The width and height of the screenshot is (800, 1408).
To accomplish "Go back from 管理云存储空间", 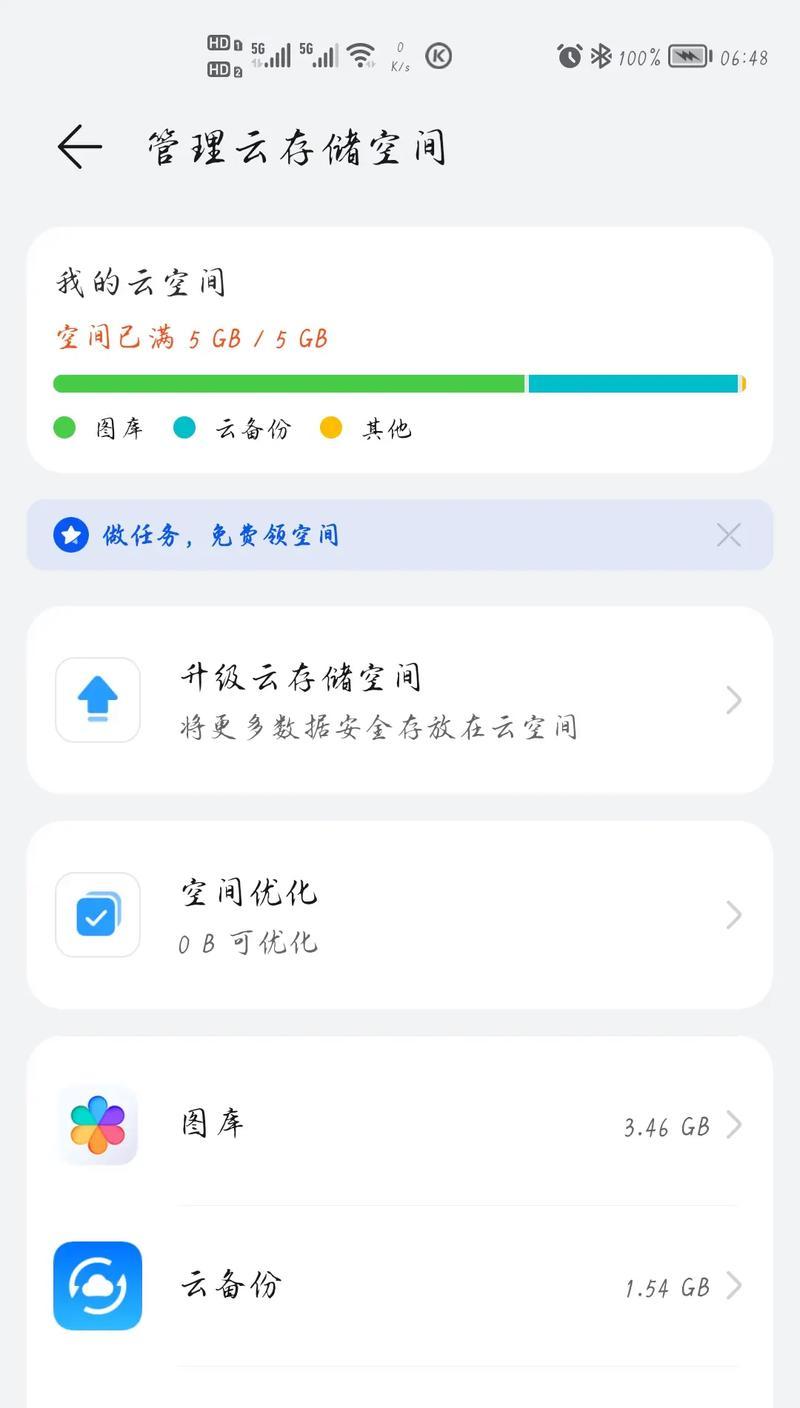I will pyautogui.click(x=80, y=148).
